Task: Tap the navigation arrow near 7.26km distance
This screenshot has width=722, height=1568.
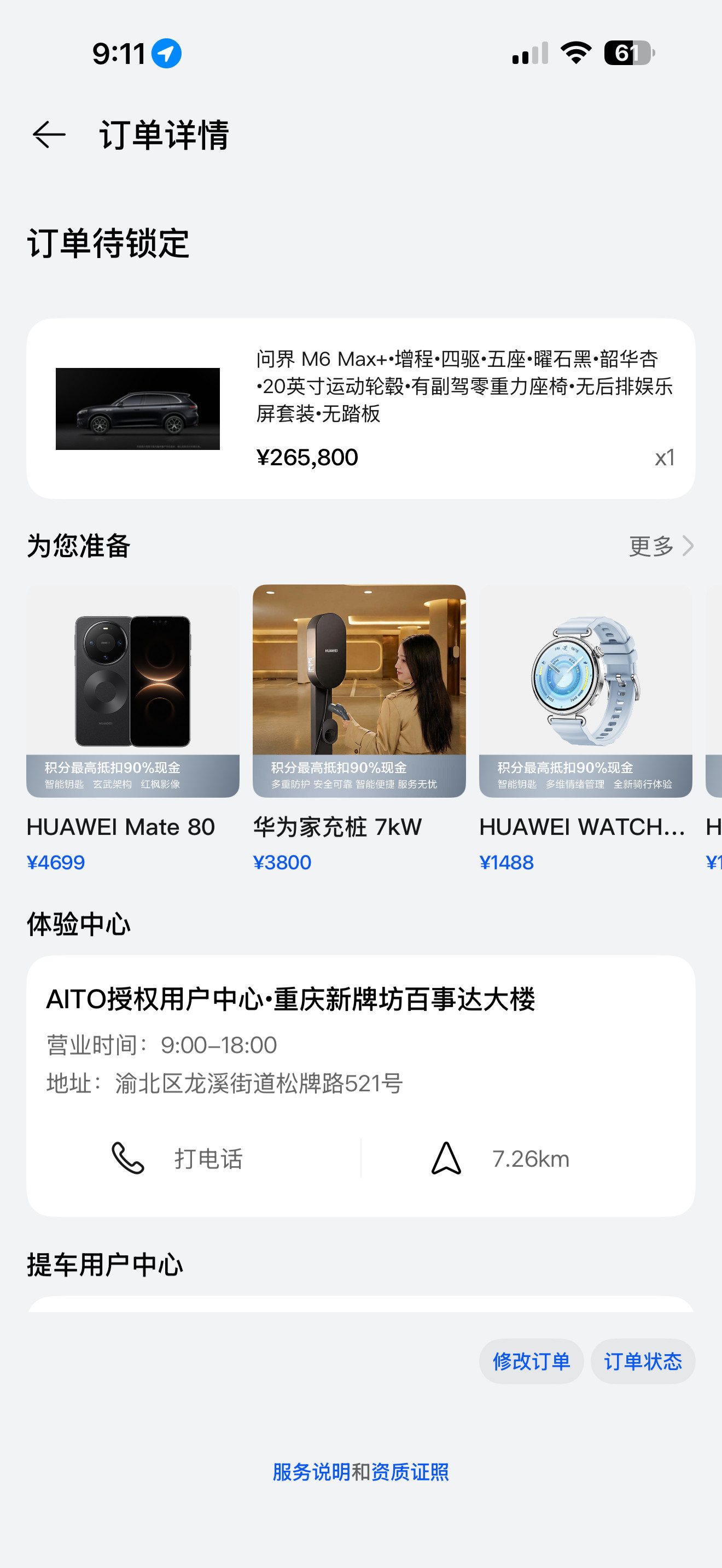Action: 446,1159
